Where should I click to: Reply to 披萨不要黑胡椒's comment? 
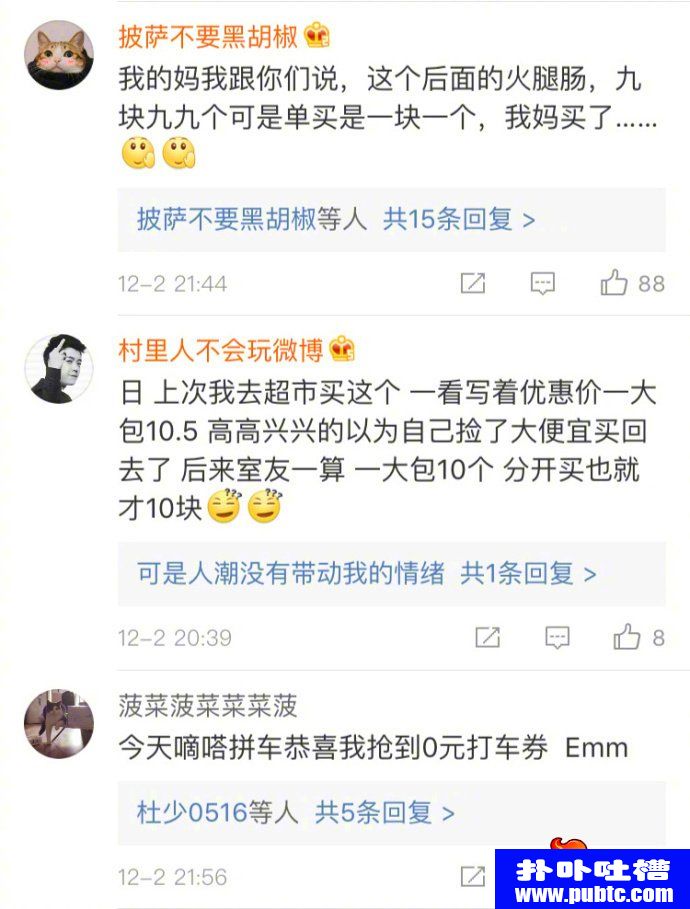(543, 283)
